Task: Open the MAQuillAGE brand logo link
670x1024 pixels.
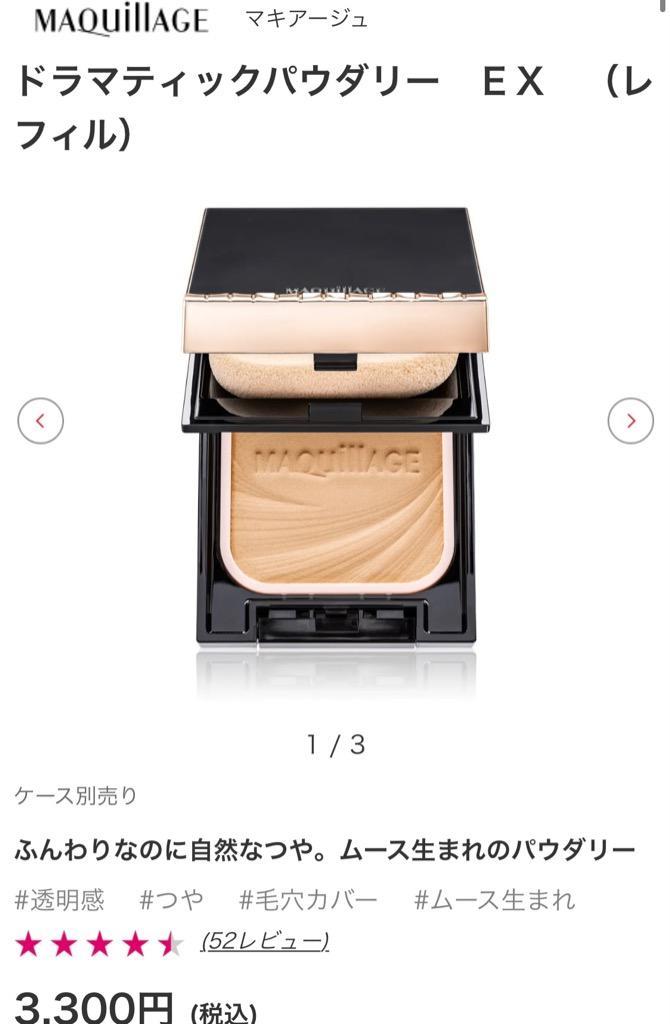Action: 121,19
